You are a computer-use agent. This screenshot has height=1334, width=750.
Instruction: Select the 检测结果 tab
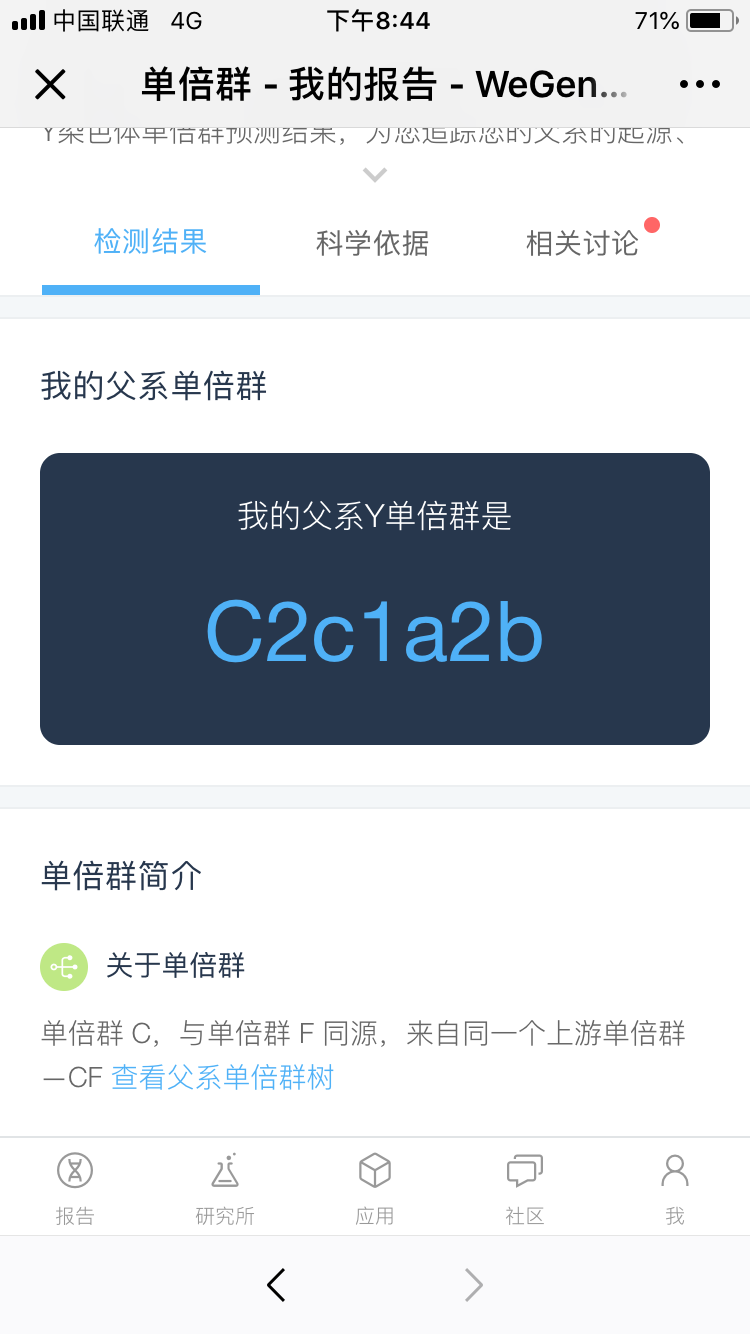click(x=151, y=242)
